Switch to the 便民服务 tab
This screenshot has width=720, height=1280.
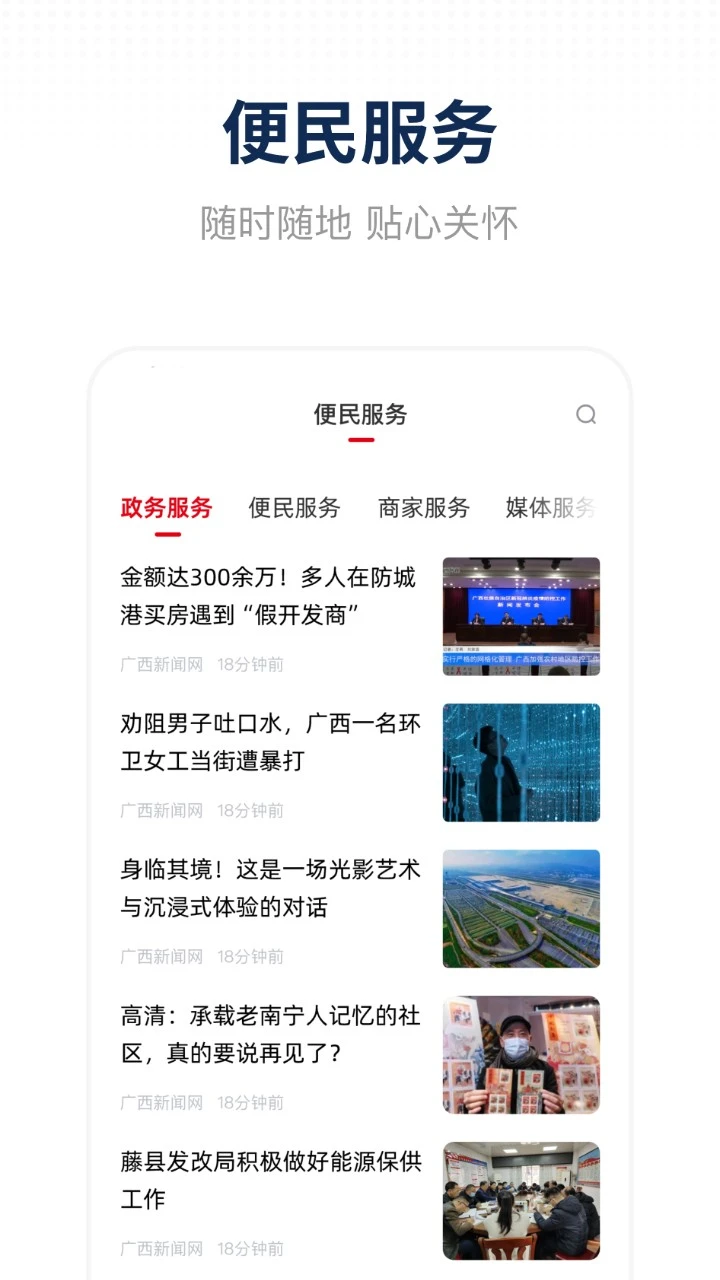[294, 508]
